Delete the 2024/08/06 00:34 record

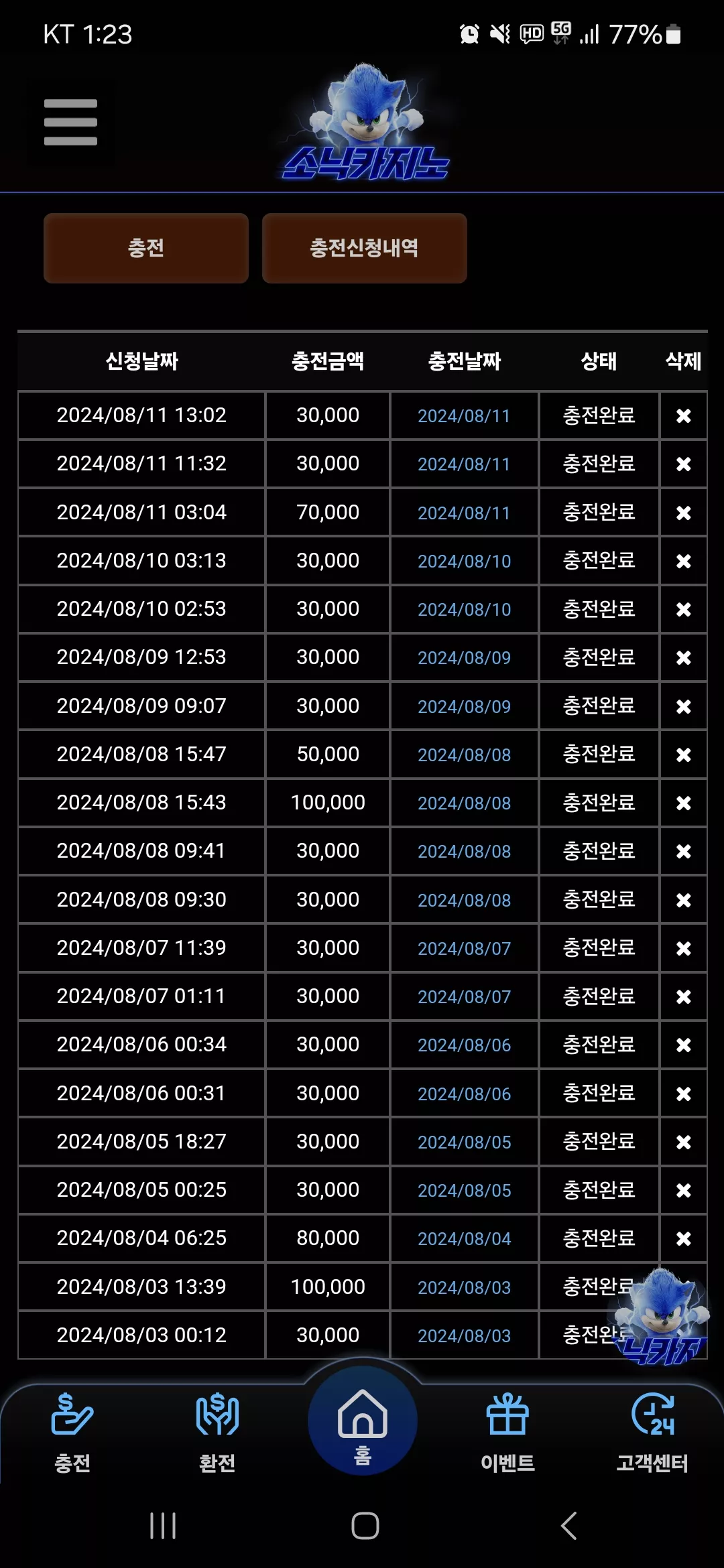683,1045
